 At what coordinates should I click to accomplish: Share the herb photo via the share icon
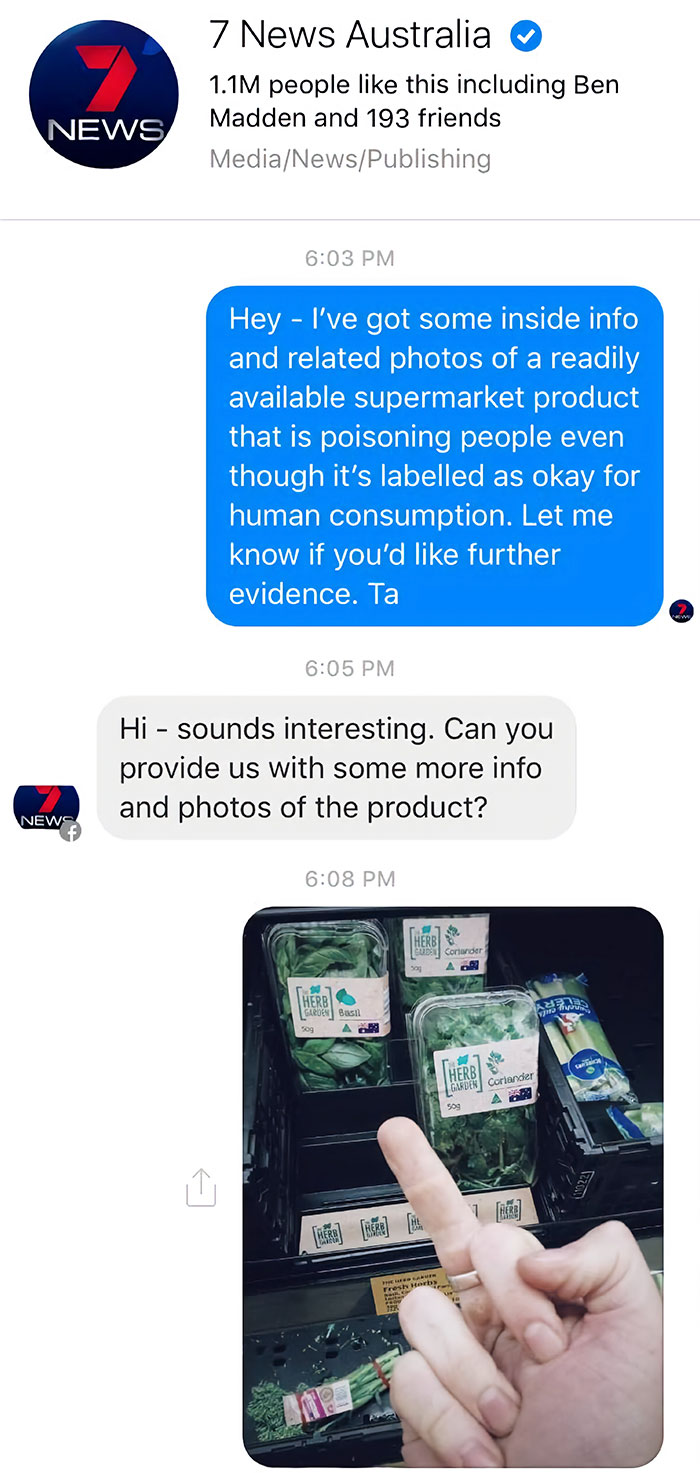coord(200,1187)
